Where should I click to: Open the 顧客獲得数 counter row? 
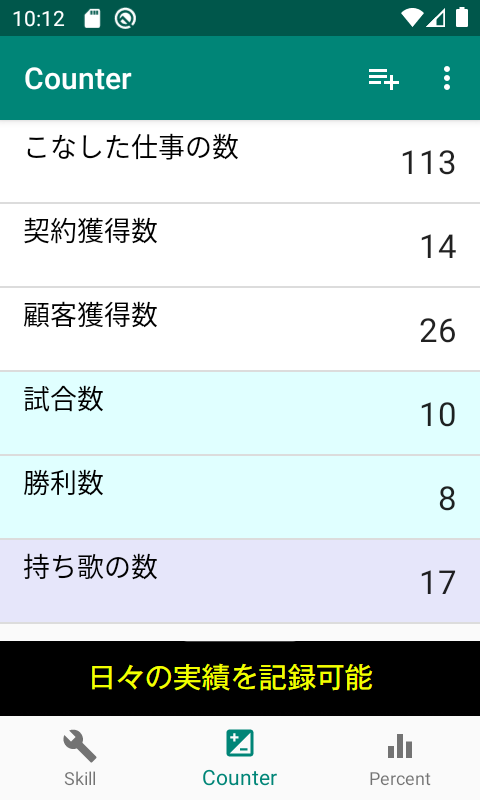click(240, 329)
